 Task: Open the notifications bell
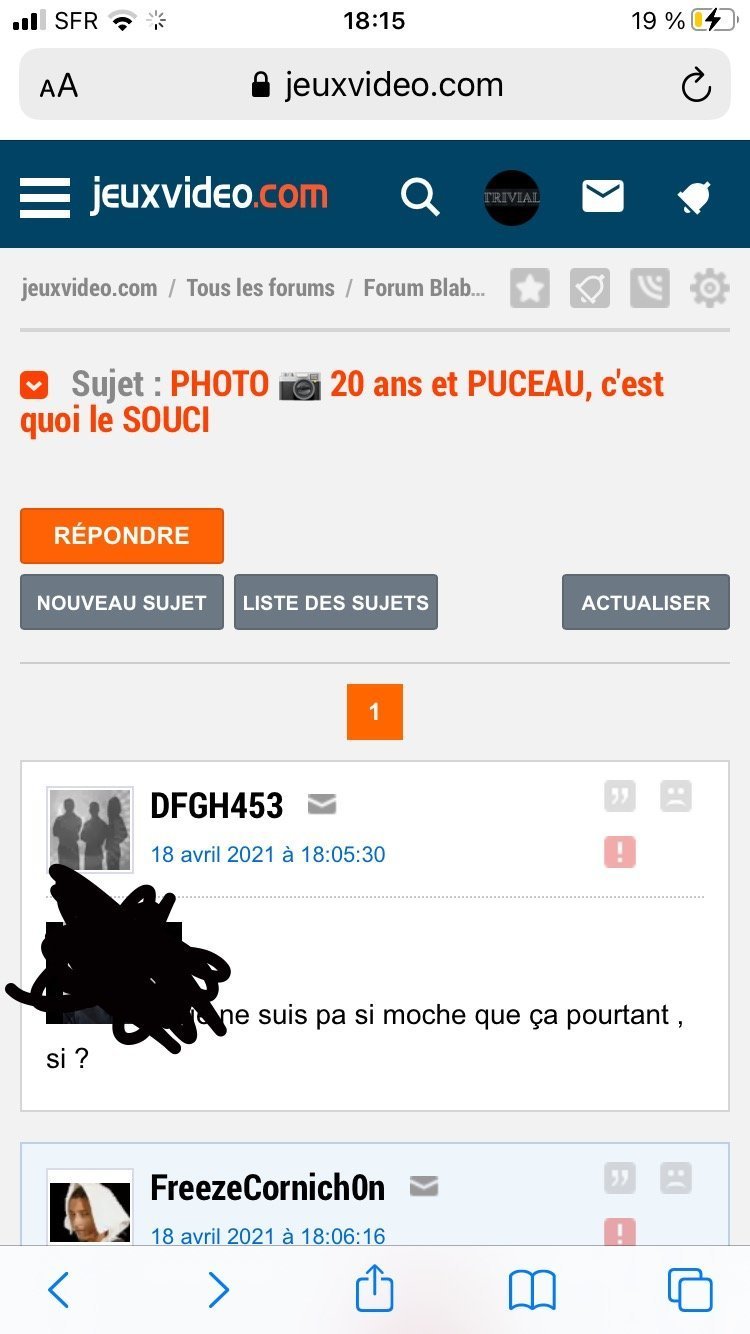click(694, 198)
